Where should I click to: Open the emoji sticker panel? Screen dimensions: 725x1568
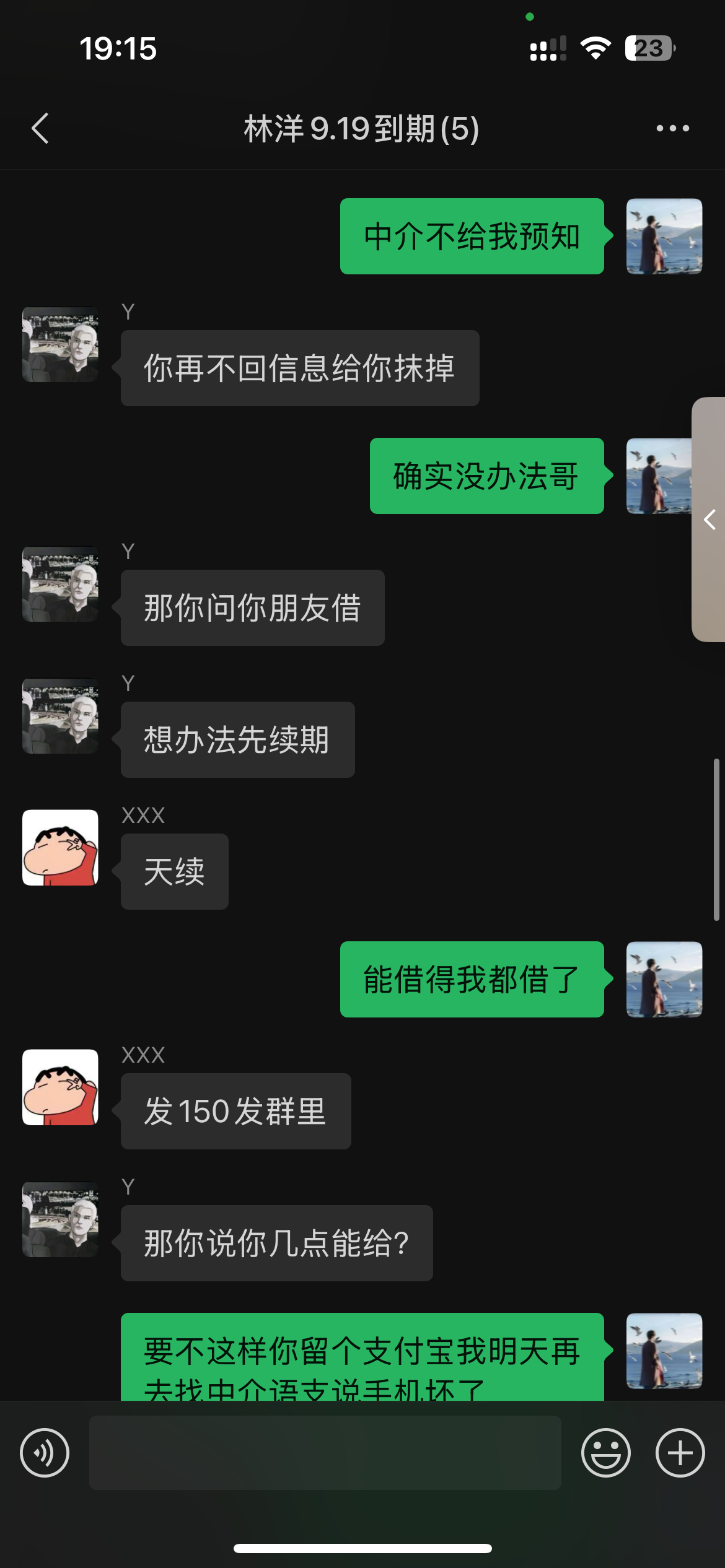[x=605, y=1453]
